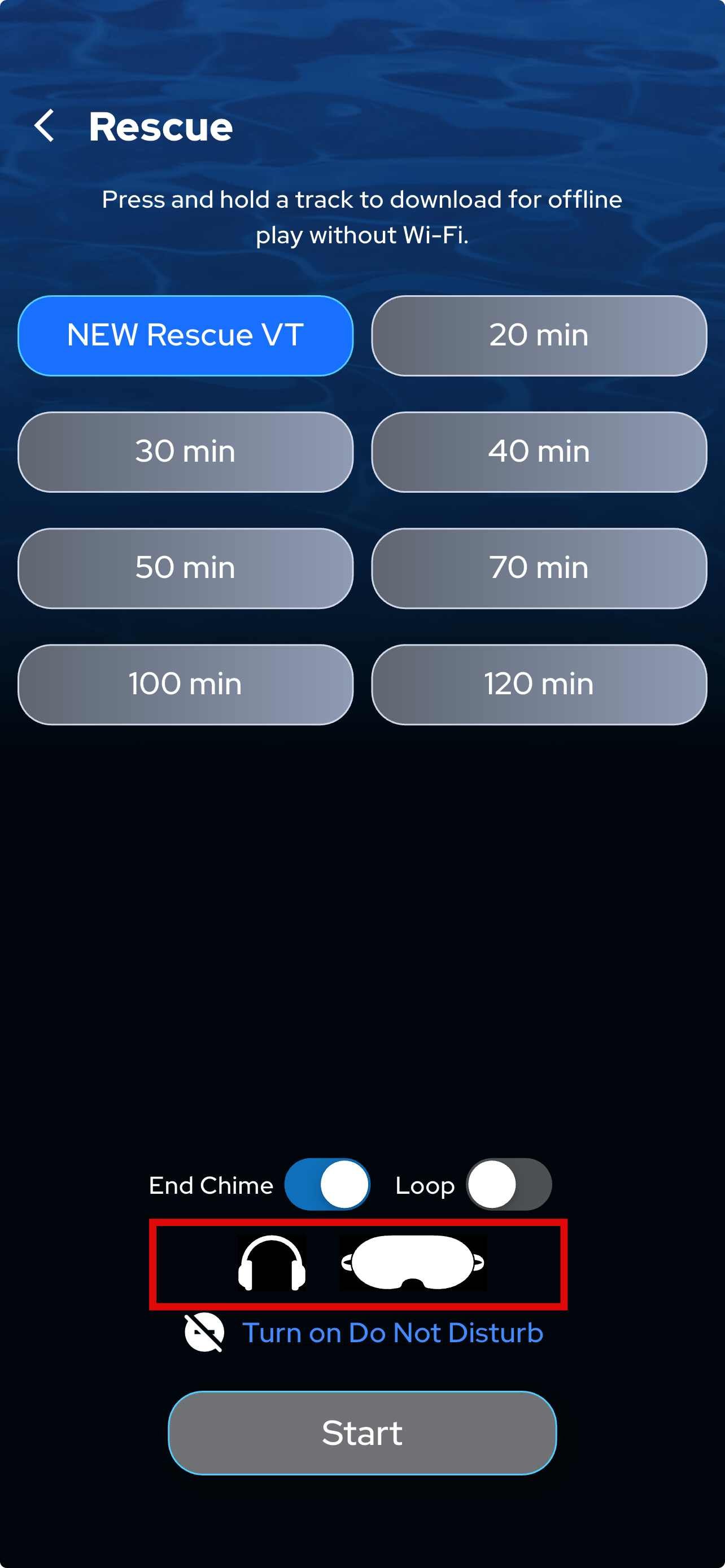Turn off the End Chime switch
The image size is (725, 1568).
click(327, 1185)
